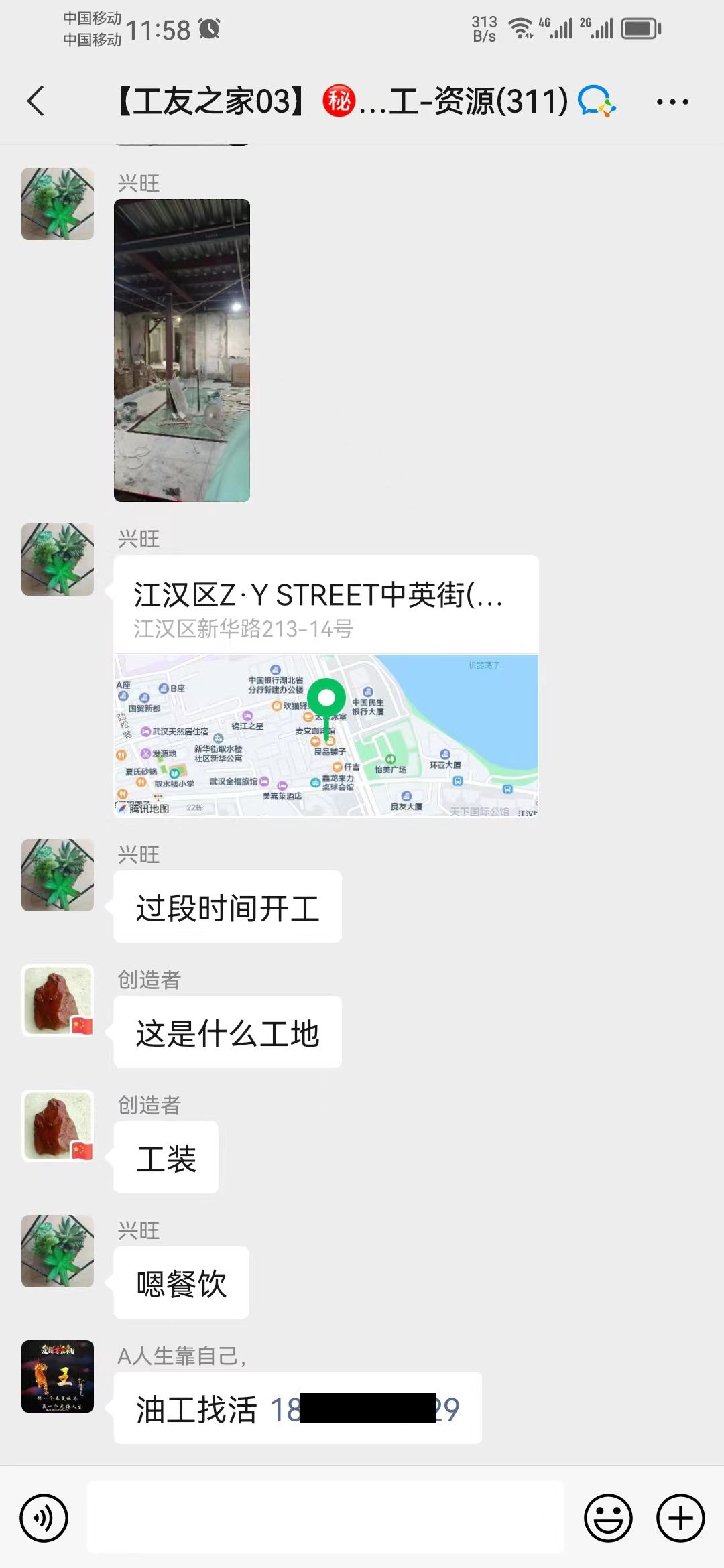The width and height of the screenshot is (724, 1568).
Task: Open the 江汉区Z·Y STREET location card
Action: (x=326, y=685)
